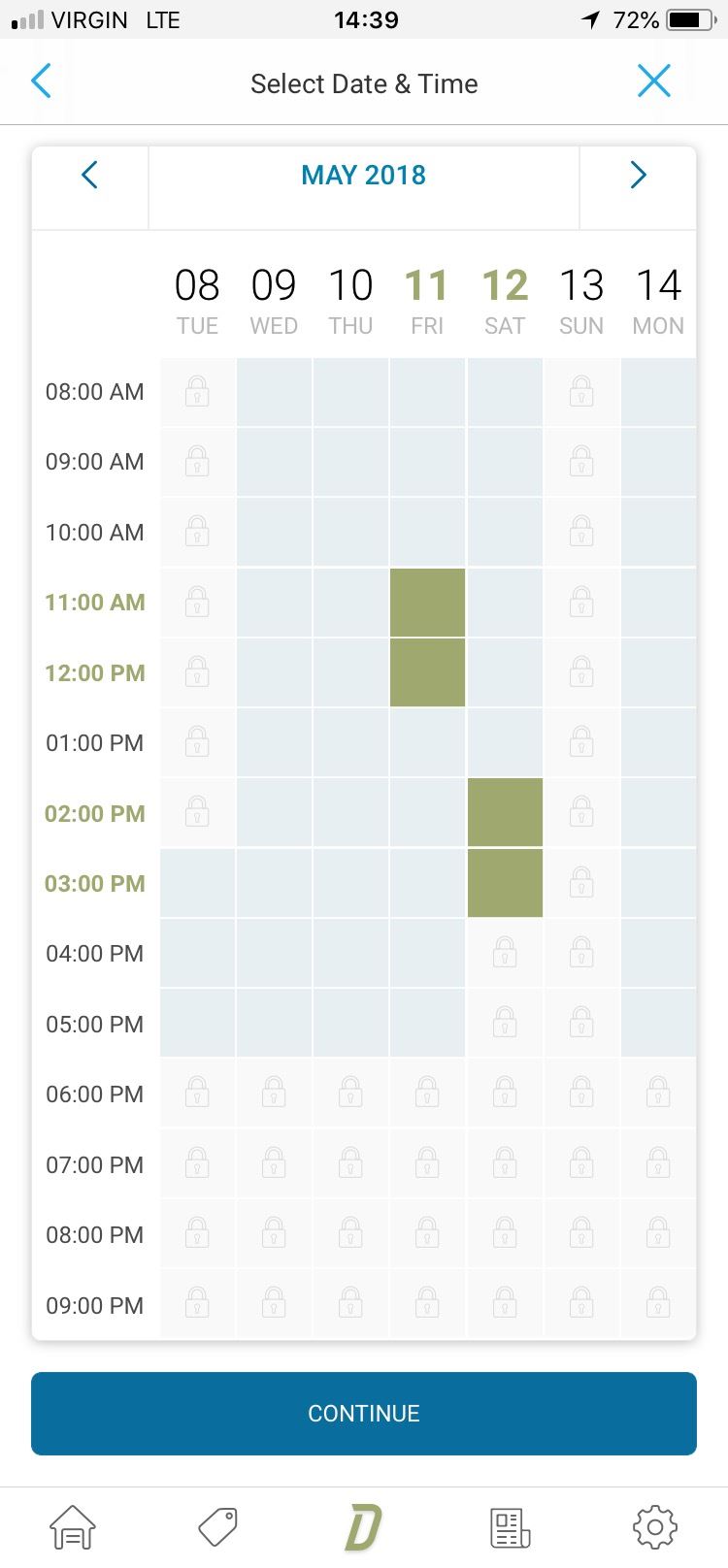The width and height of the screenshot is (728, 1568).
Task: Select Monday 14 at 09:00 AM
Action: click(659, 462)
